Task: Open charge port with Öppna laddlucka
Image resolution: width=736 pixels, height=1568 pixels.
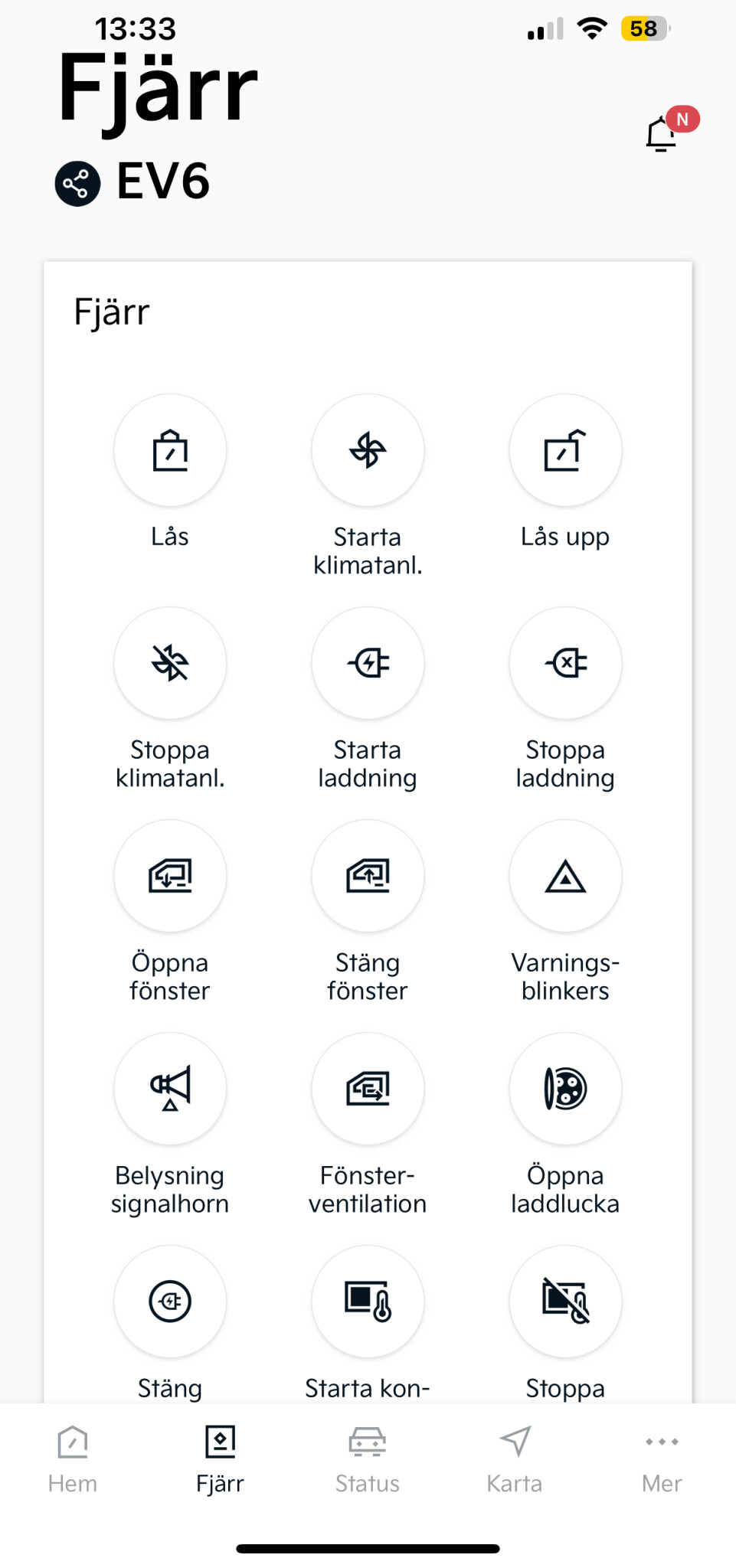Action: coord(565,1089)
